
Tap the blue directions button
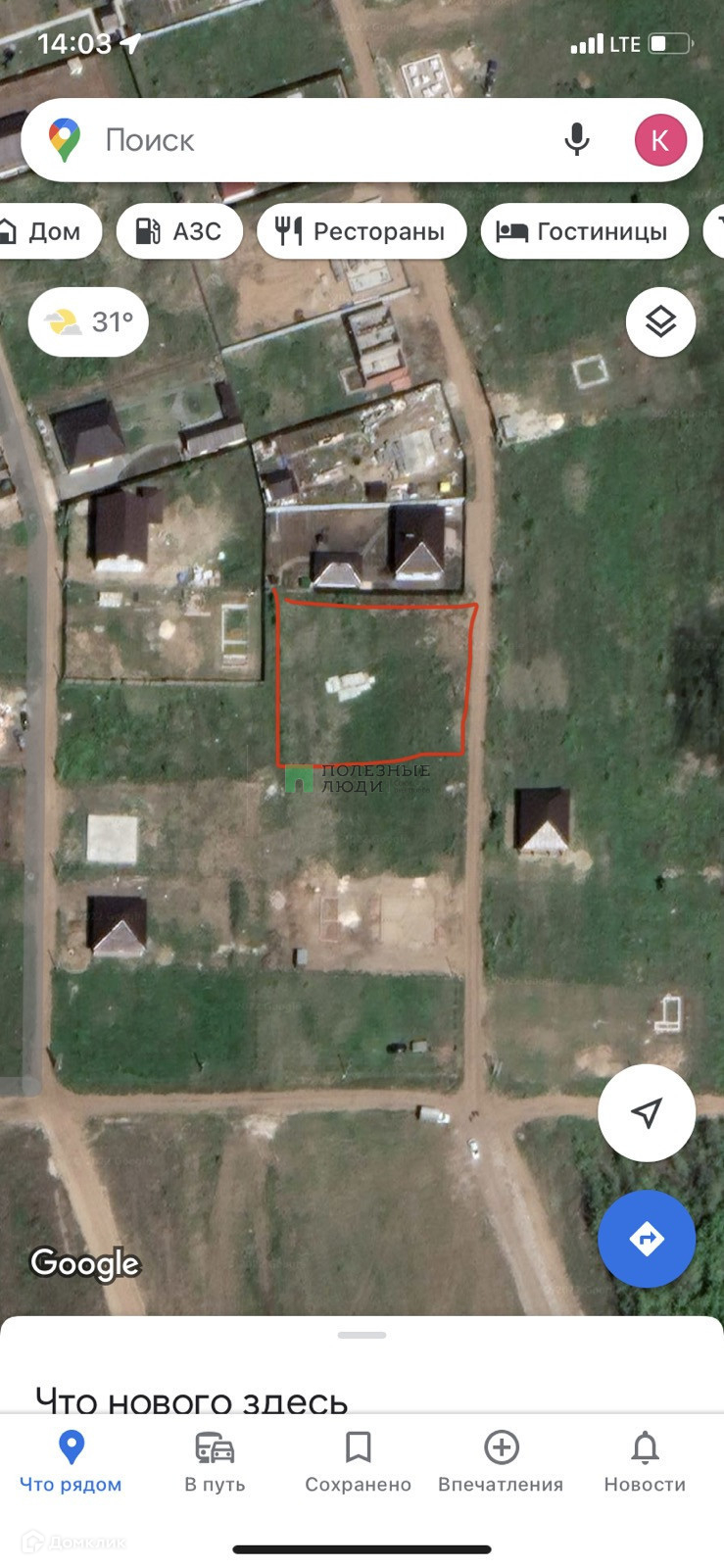(647, 1239)
